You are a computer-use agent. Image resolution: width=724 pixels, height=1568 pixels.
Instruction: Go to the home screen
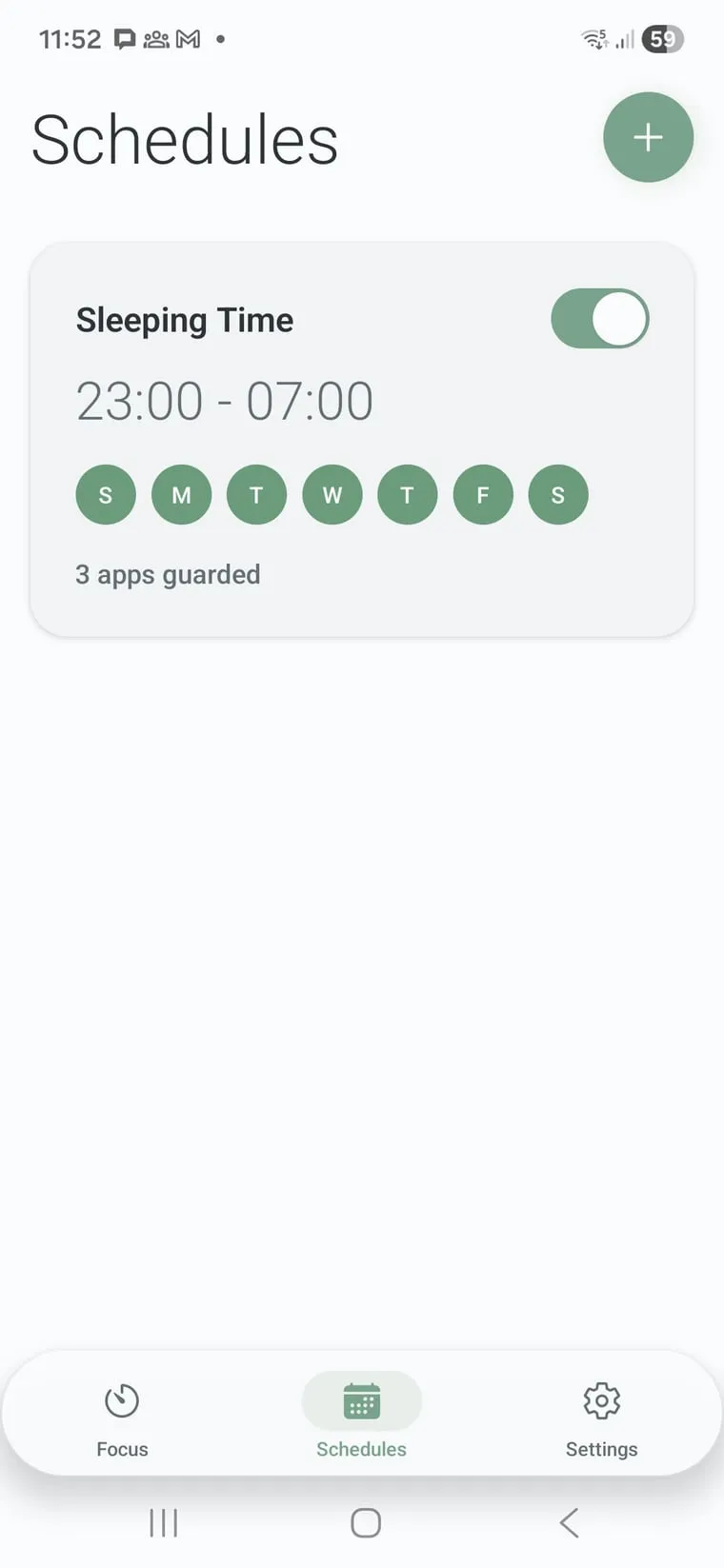pos(366,1523)
